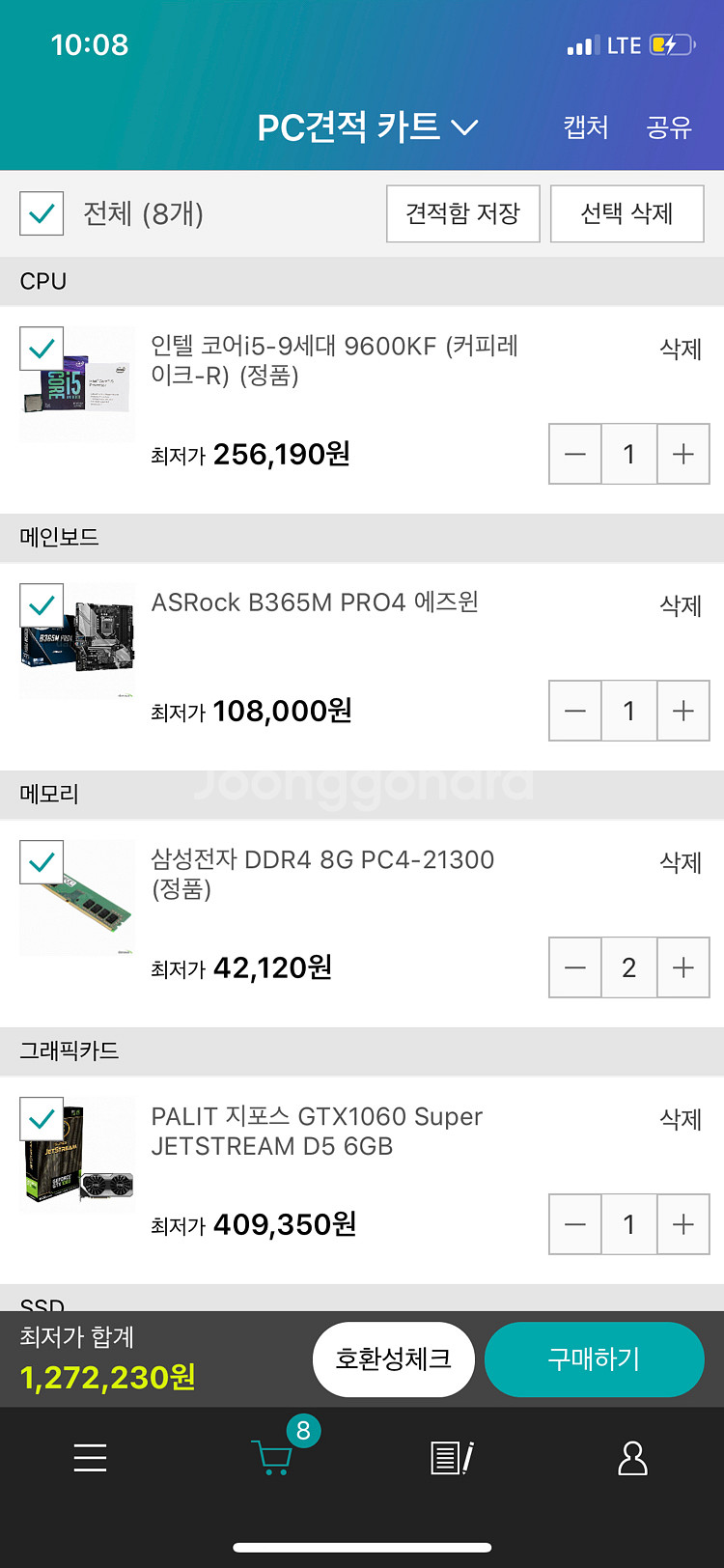Increase quantity of 인텔 코어i5 9600KF
The width and height of the screenshot is (724, 1568).
click(x=682, y=454)
